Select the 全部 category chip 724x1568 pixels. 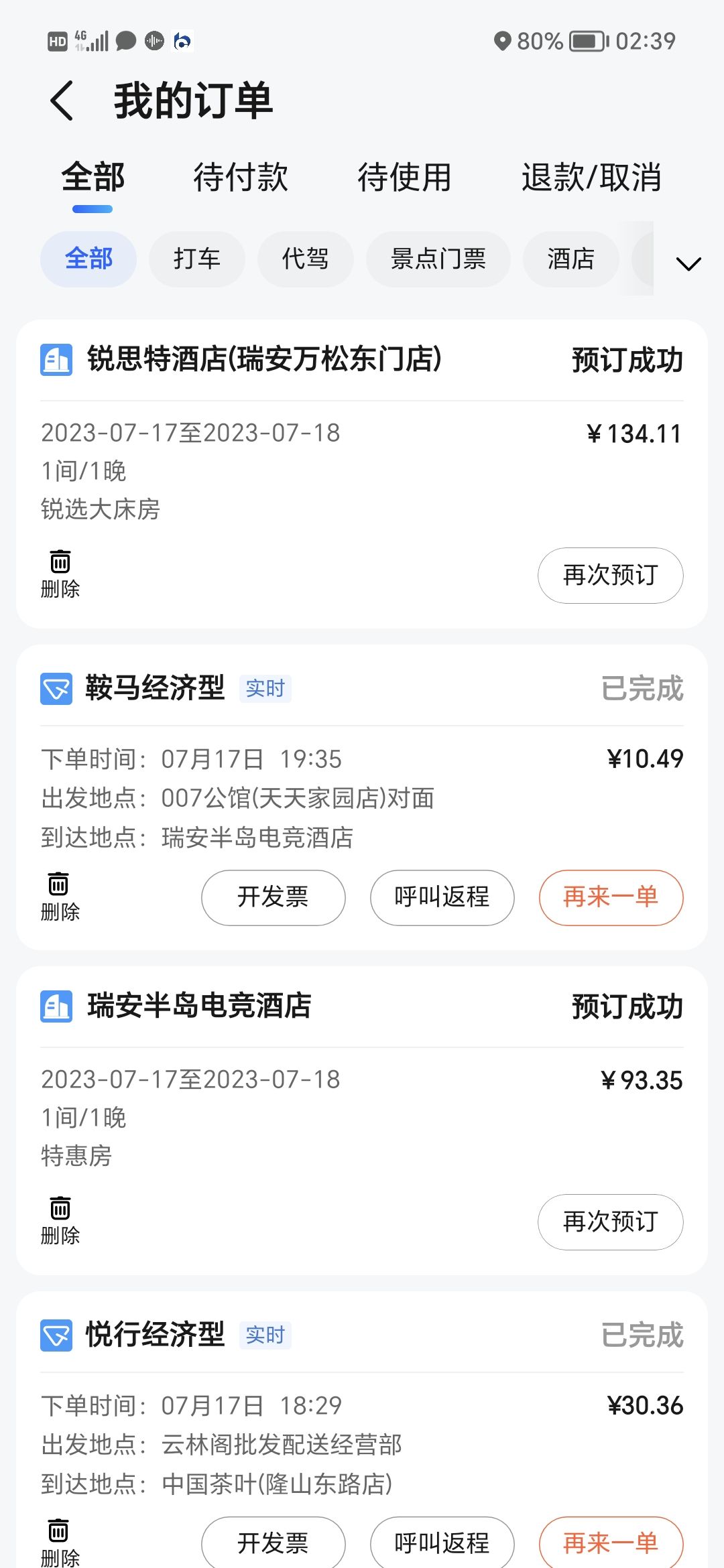88,259
